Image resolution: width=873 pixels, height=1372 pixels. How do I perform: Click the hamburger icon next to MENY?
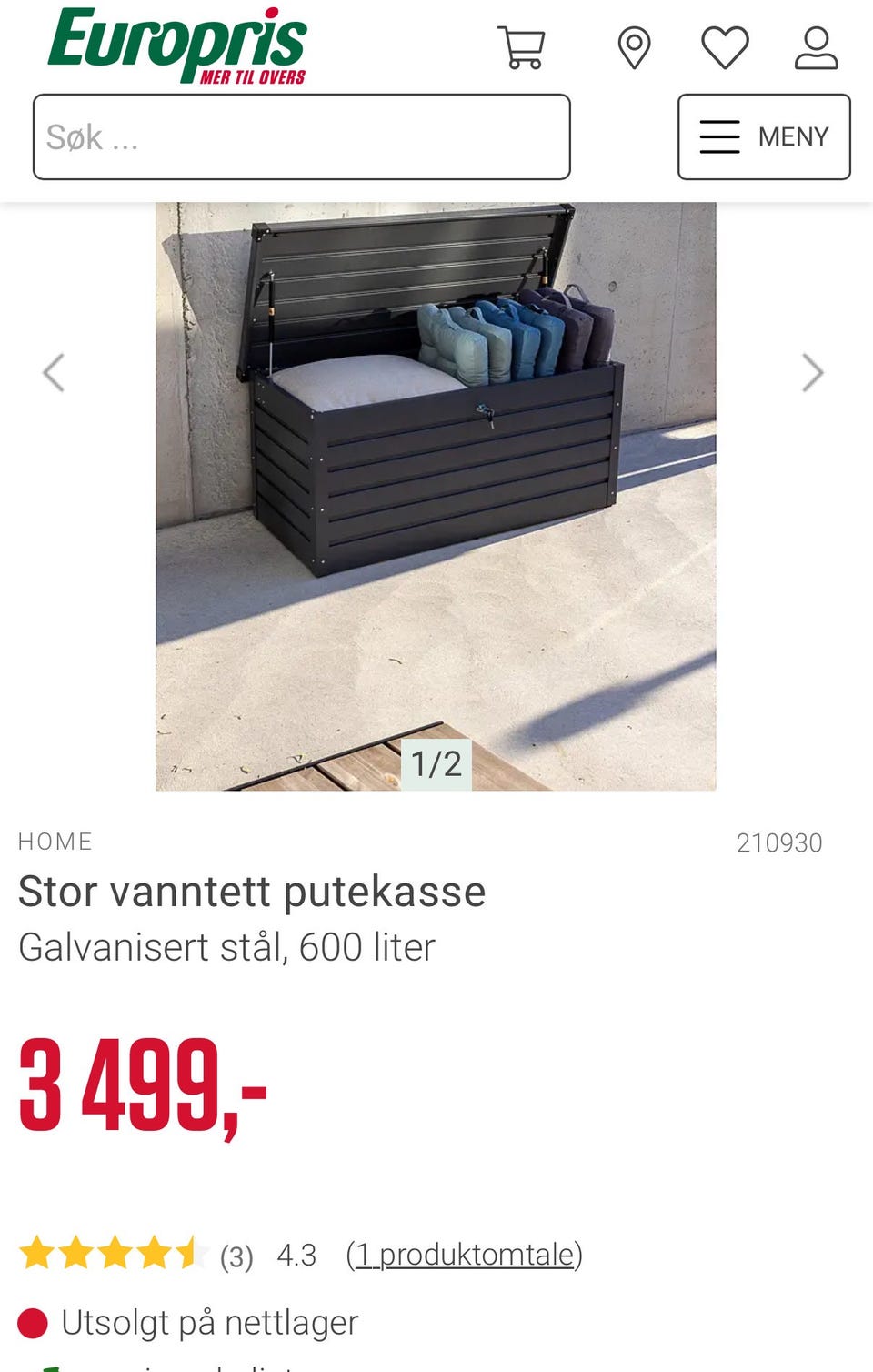pyautogui.click(x=718, y=136)
